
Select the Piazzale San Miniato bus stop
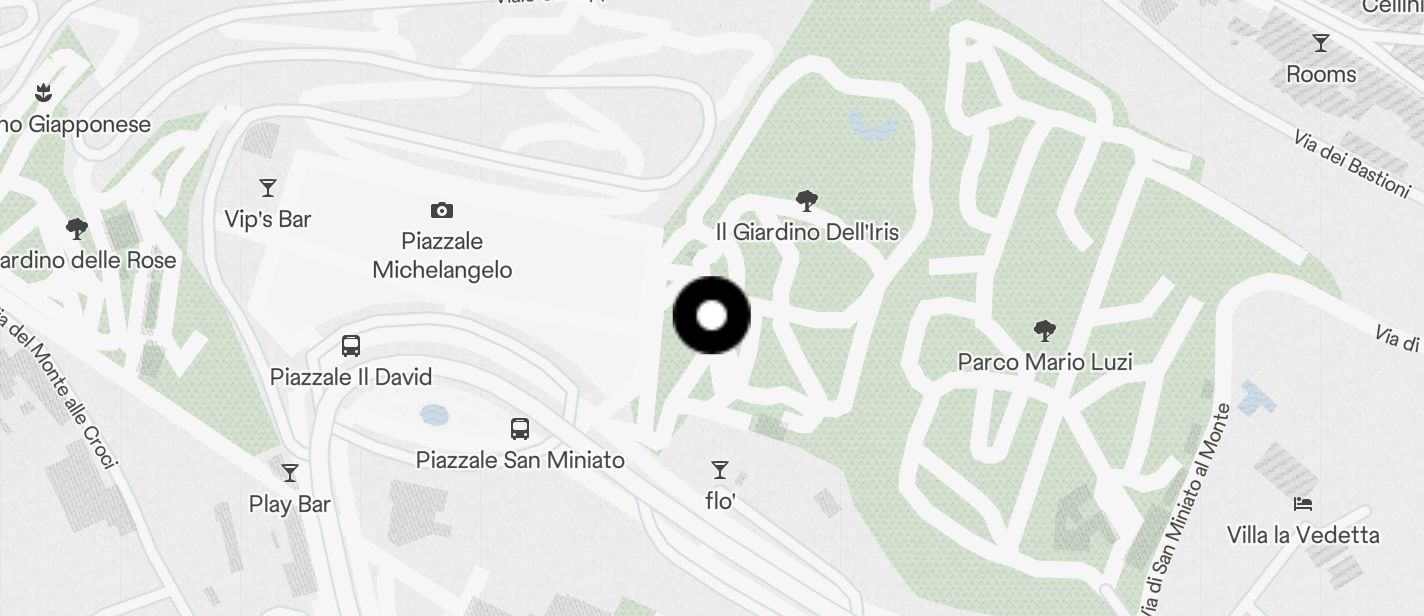(520, 429)
